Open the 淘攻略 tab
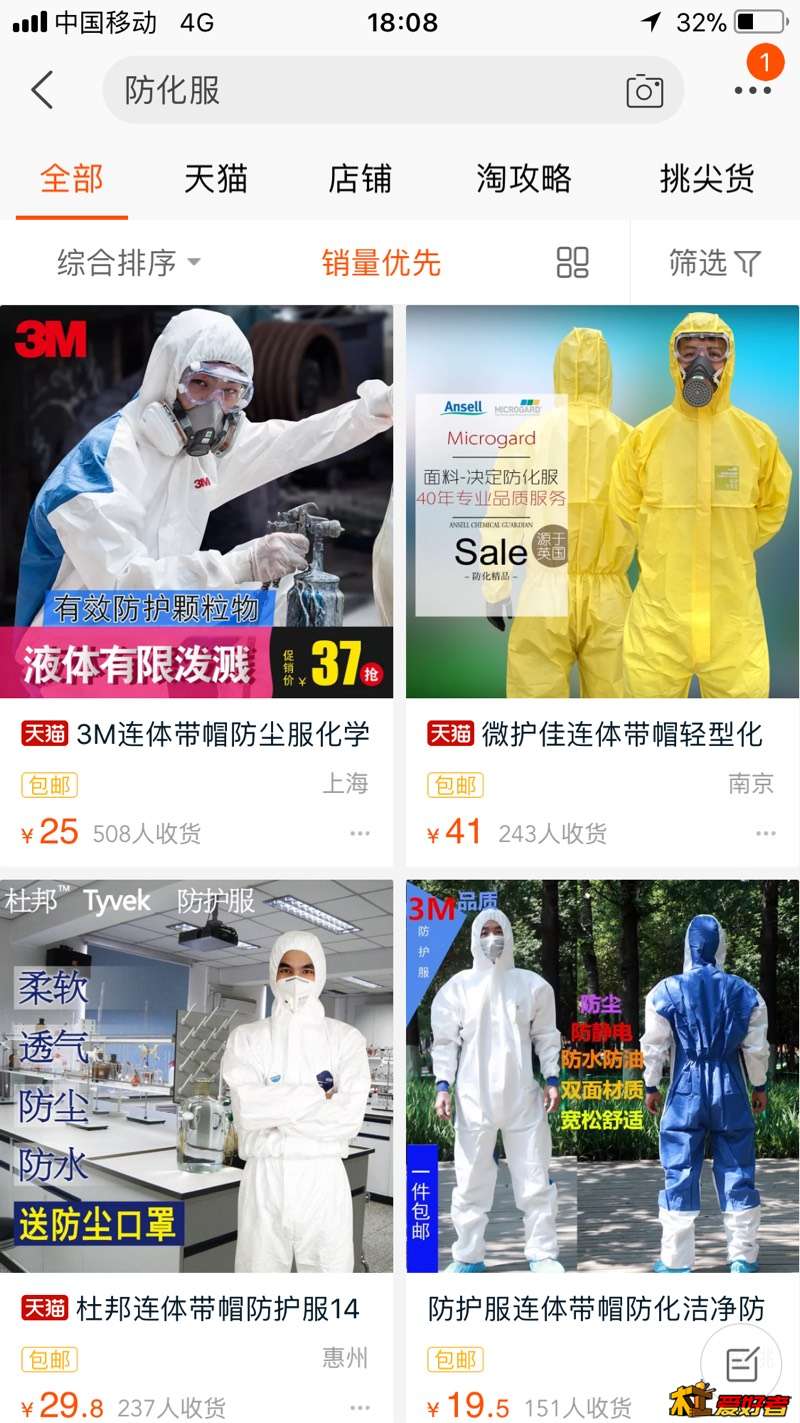The height and width of the screenshot is (1423, 800). click(524, 179)
